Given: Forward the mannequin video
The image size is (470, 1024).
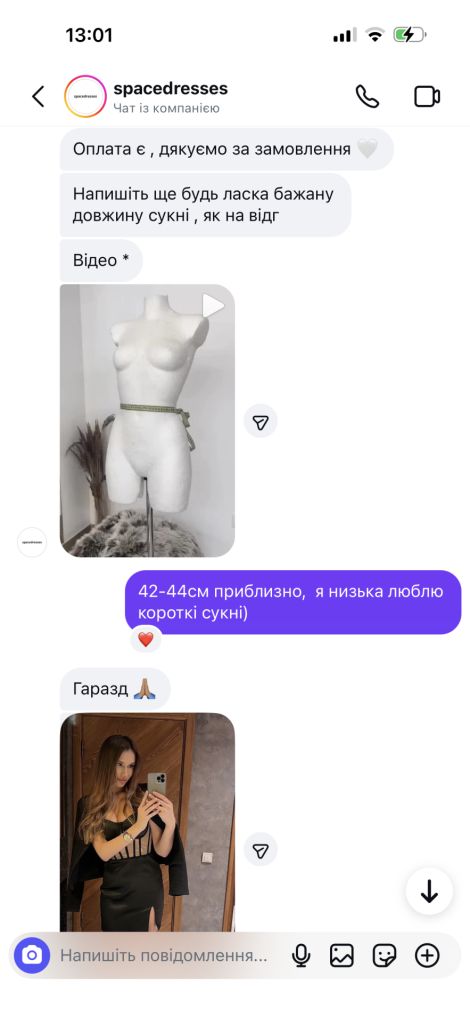Looking at the screenshot, I should coord(260,421).
